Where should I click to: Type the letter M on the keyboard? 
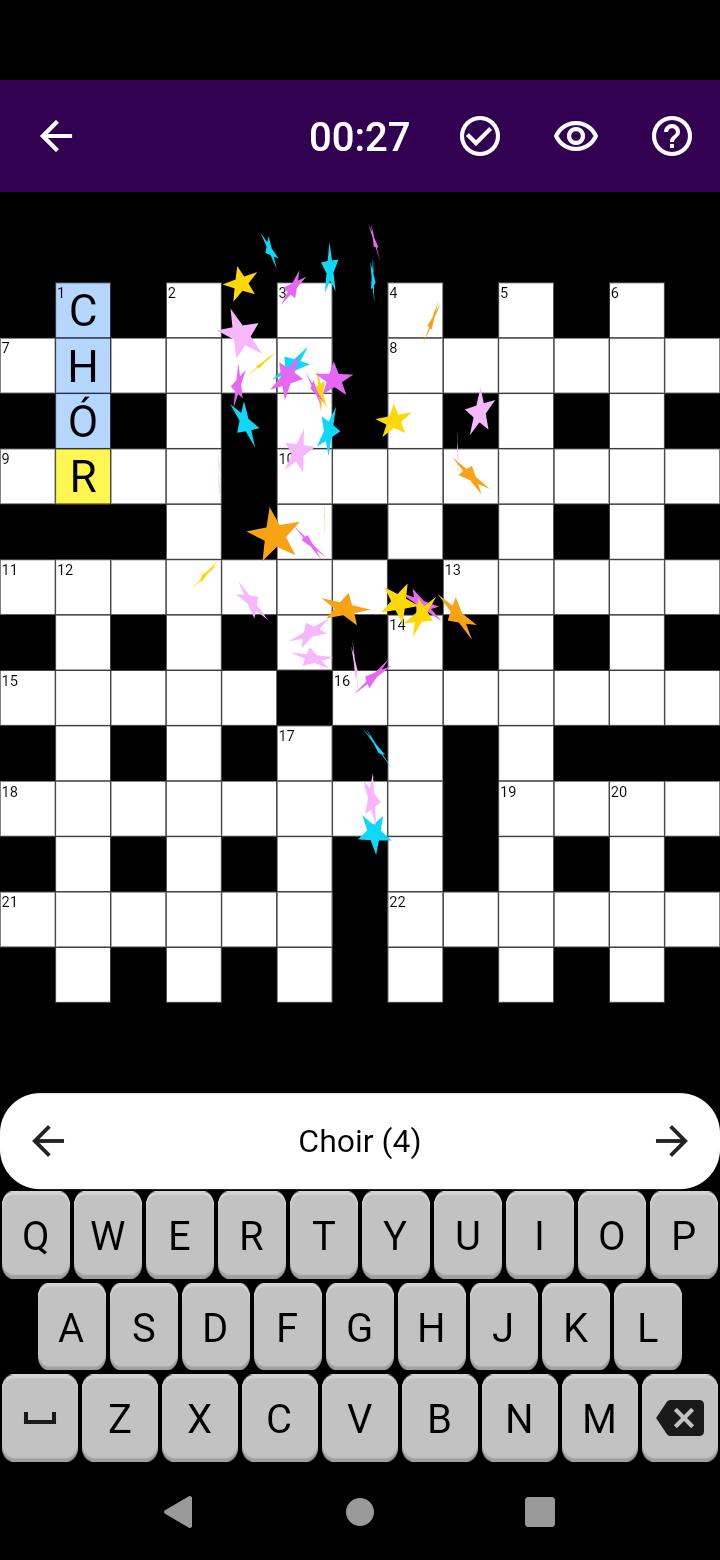598,1418
